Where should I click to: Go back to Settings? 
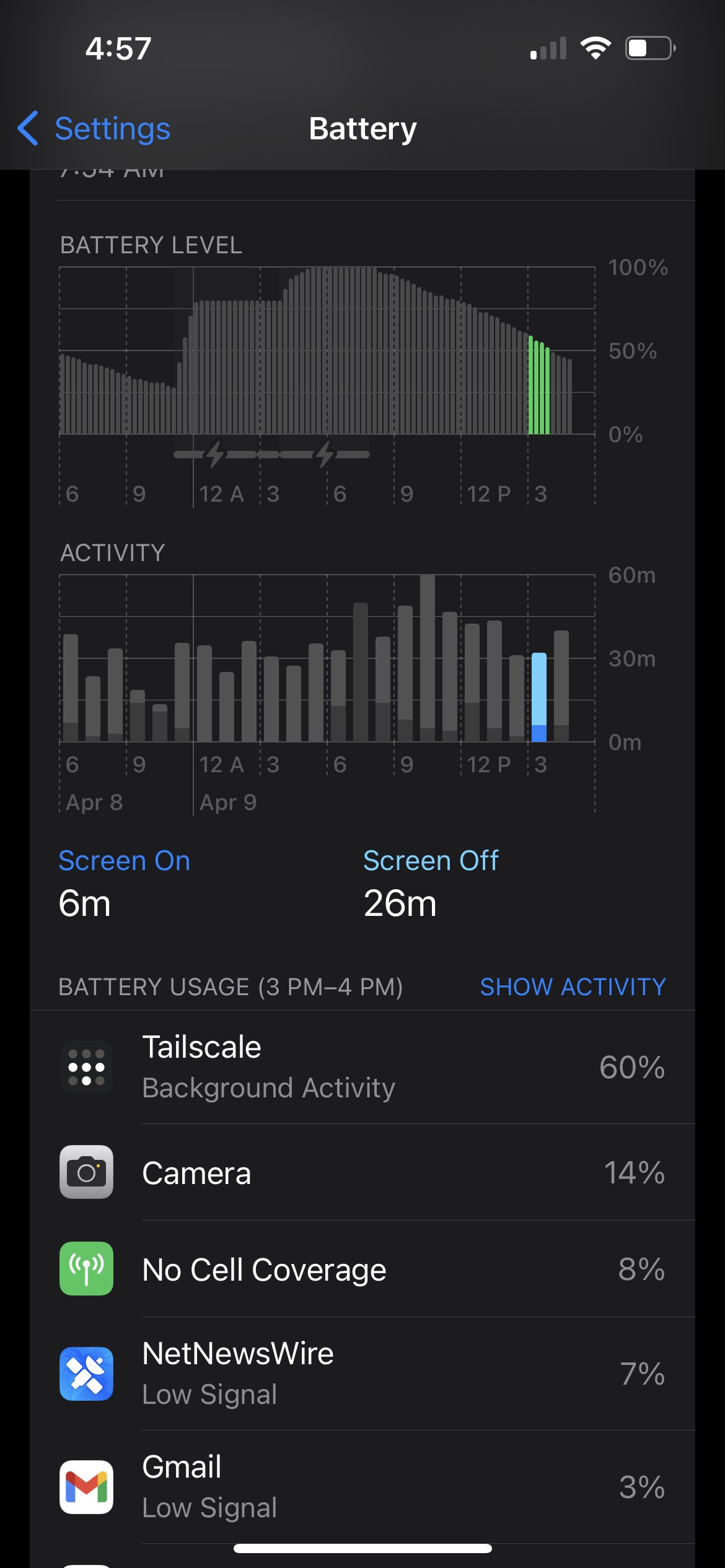(x=94, y=129)
